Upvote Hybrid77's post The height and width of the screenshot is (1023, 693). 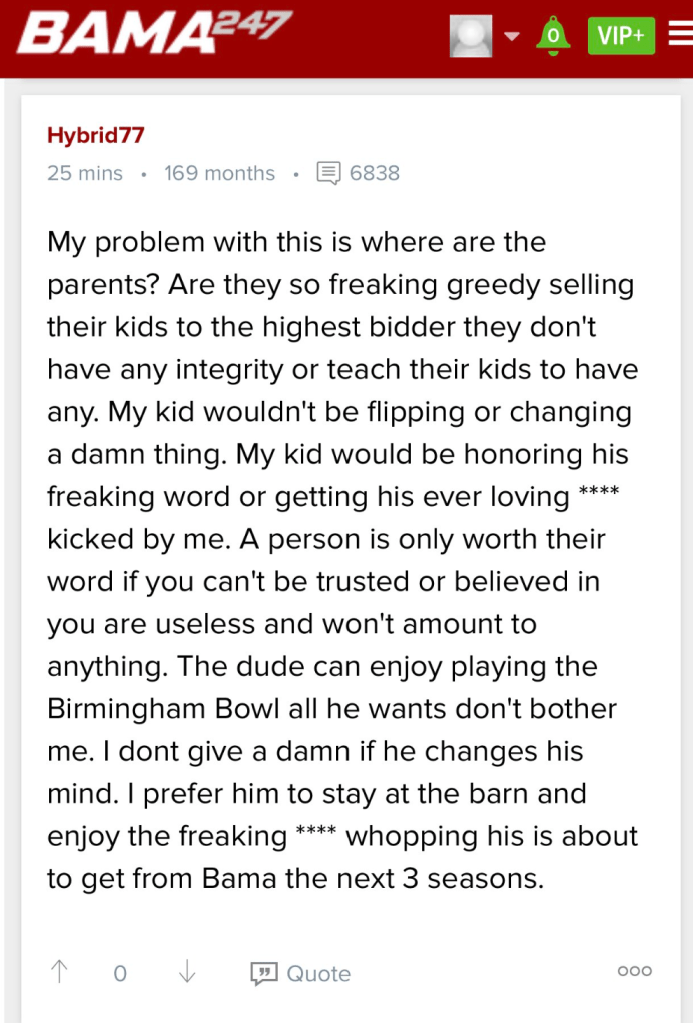click(60, 972)
